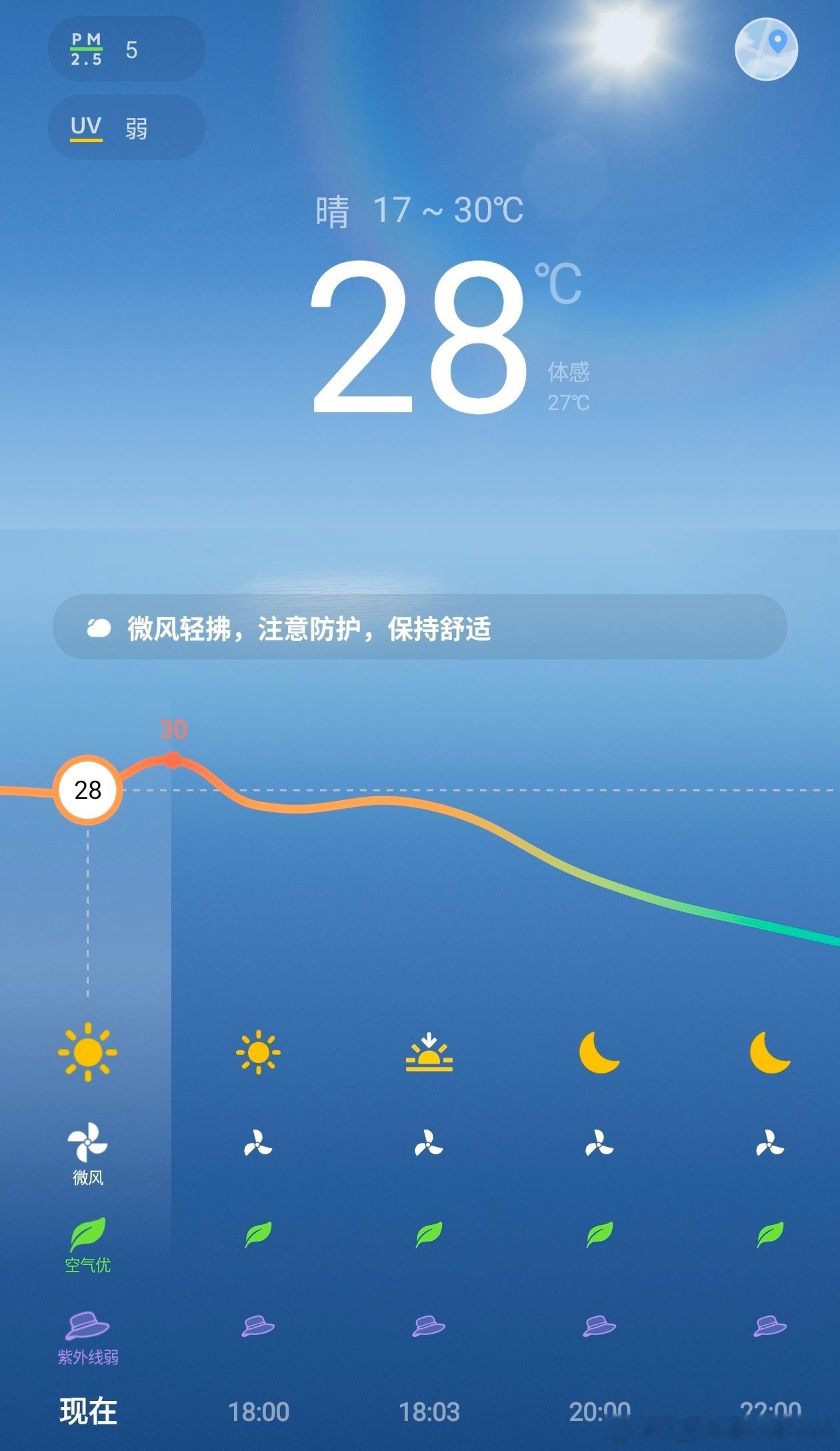
Task: Select the sun icon above 18:00
Action: click(x=259, y=1052)
